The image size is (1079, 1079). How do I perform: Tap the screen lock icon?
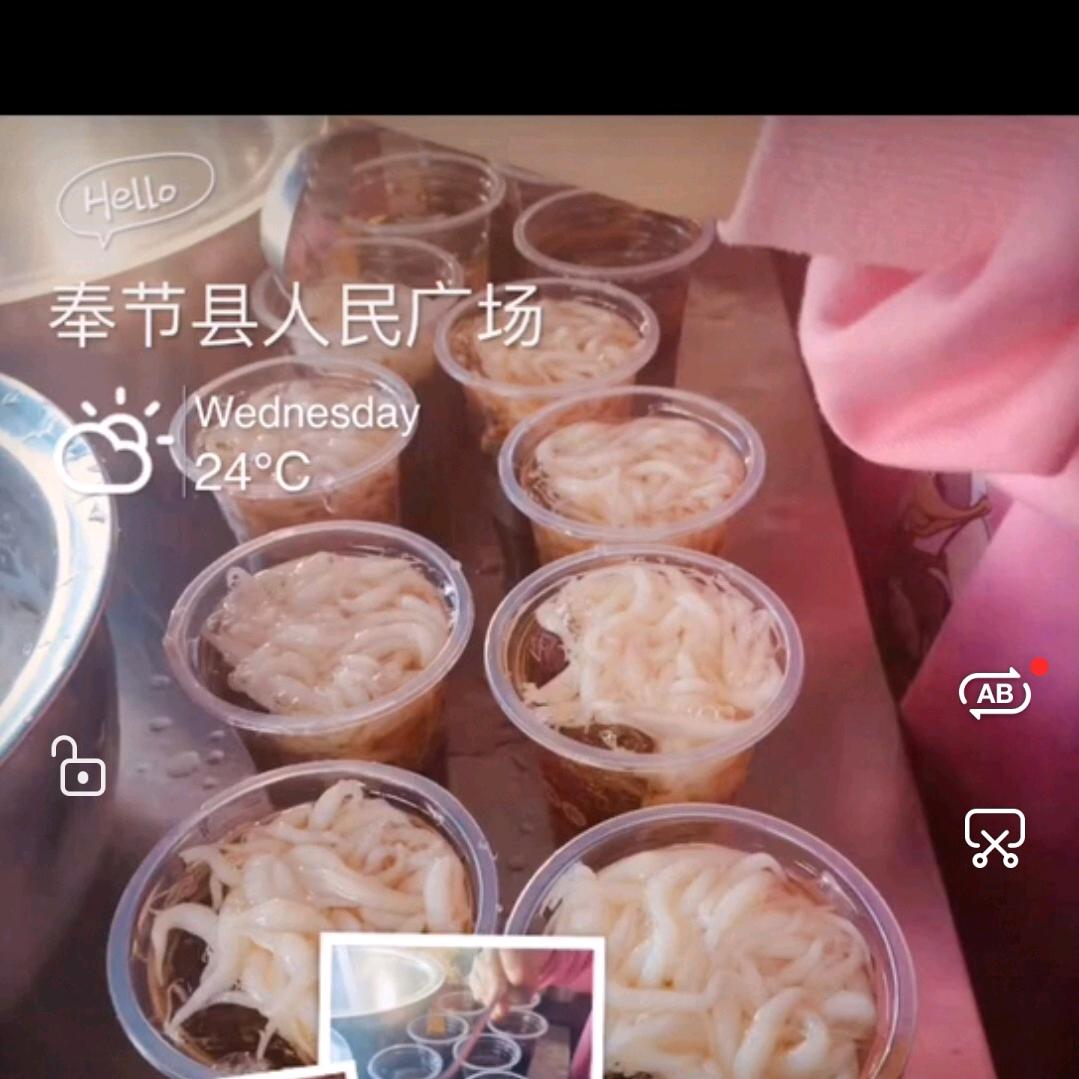[79, 767]
